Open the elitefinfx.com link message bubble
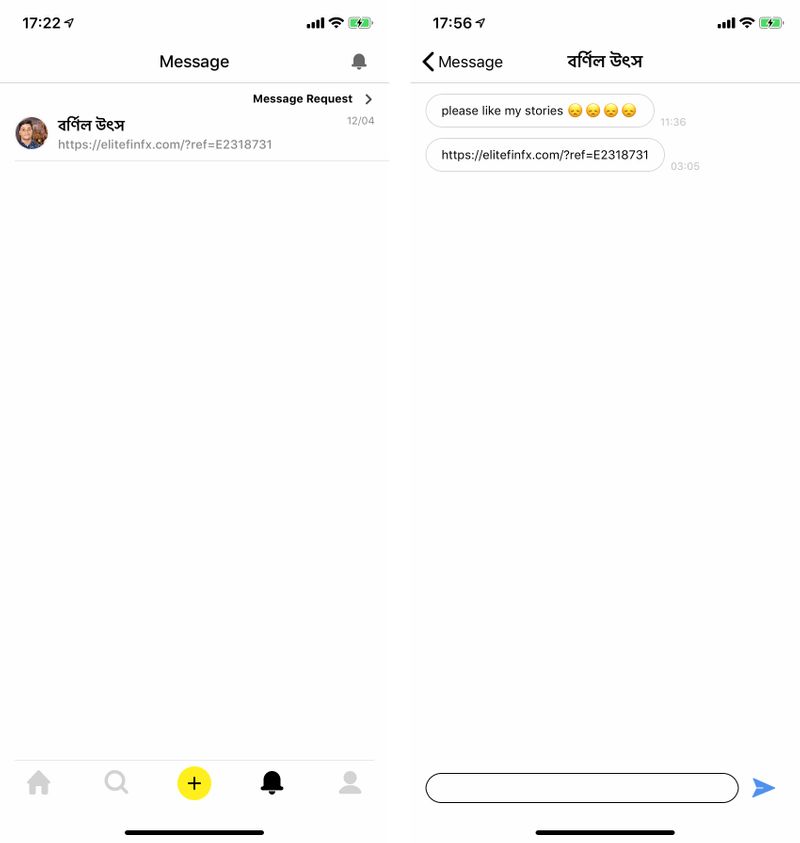Image resolution: width=800 pixels, height=843 pixels. coord(545,155)
